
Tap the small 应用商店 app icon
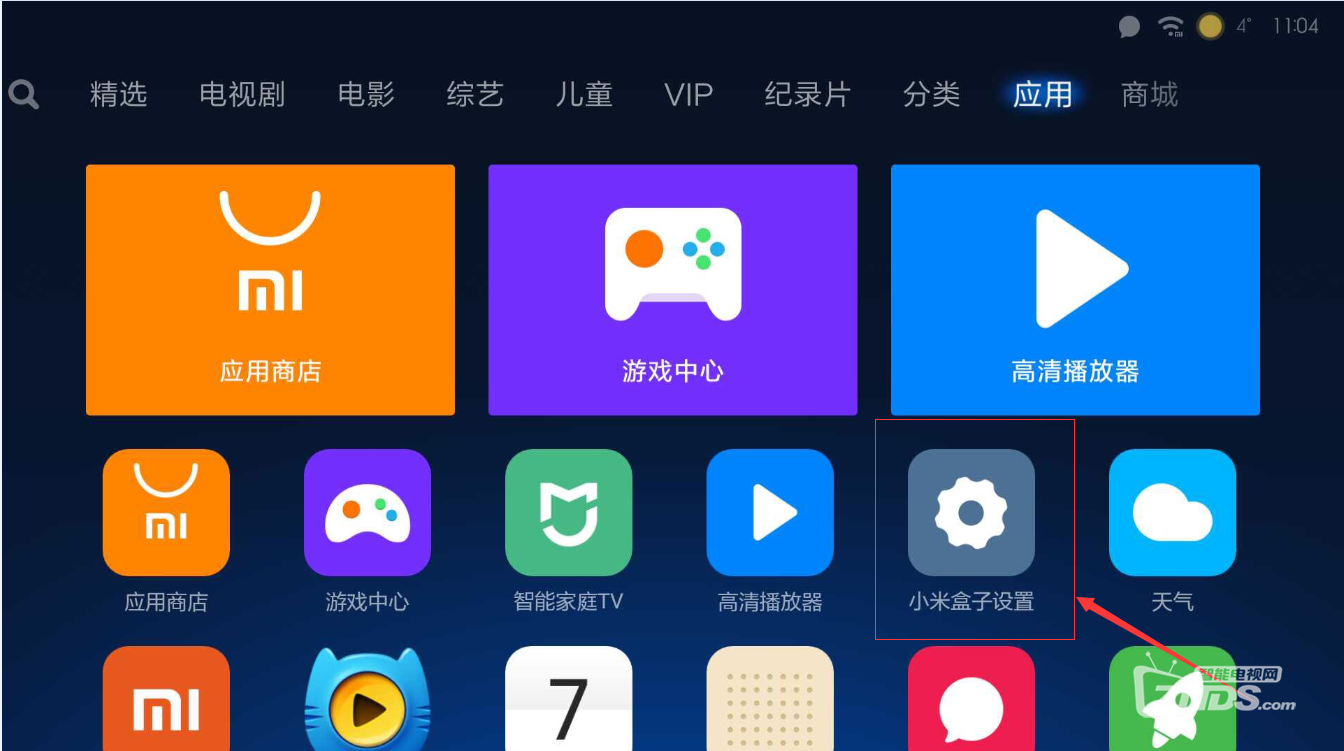coord(166,513)
